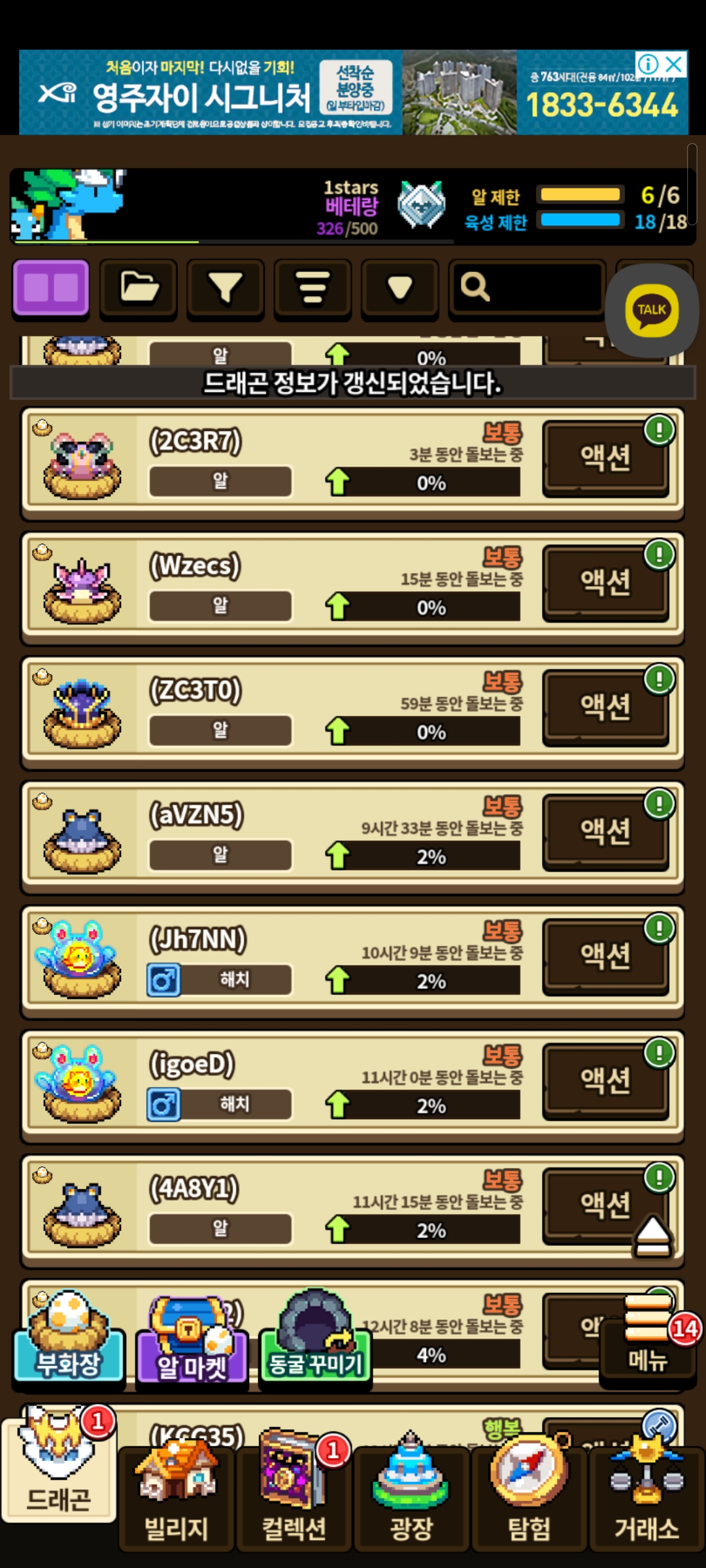Tap 액션 for dragon ZC3T0
The width and height of the screenshot is (706, 1568).
click(605, 706)
